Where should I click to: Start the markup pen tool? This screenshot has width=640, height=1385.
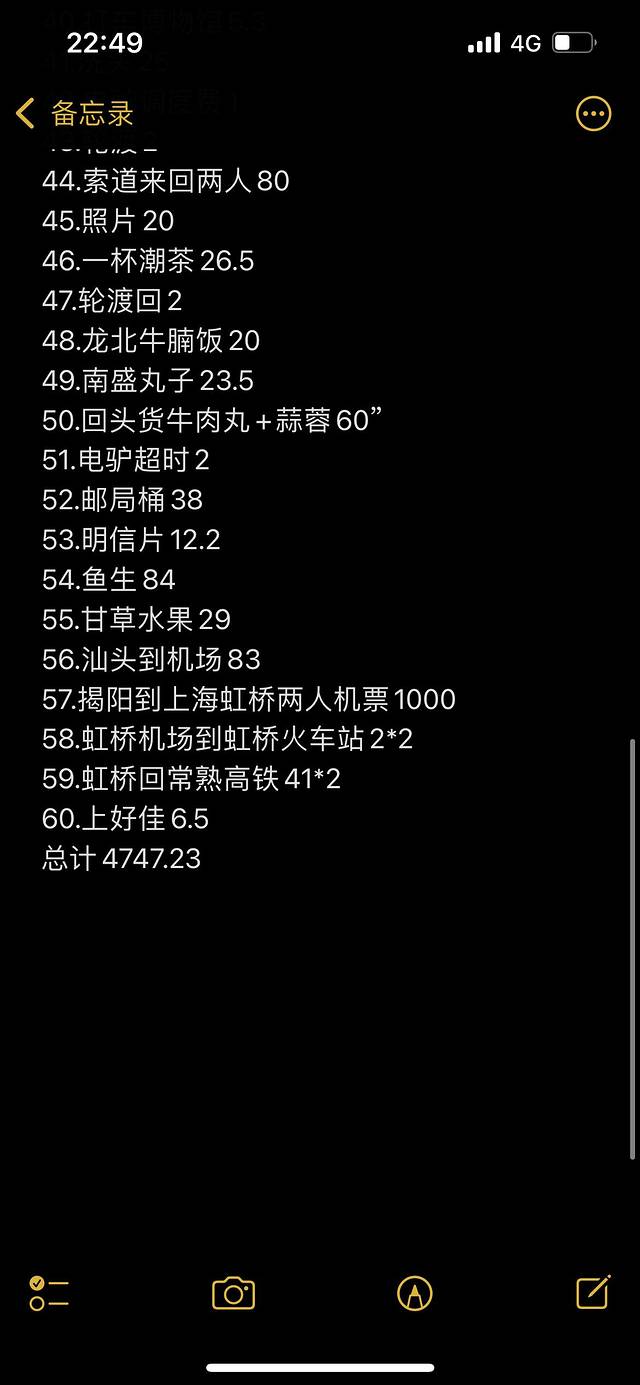click(x=415, y=1293)
